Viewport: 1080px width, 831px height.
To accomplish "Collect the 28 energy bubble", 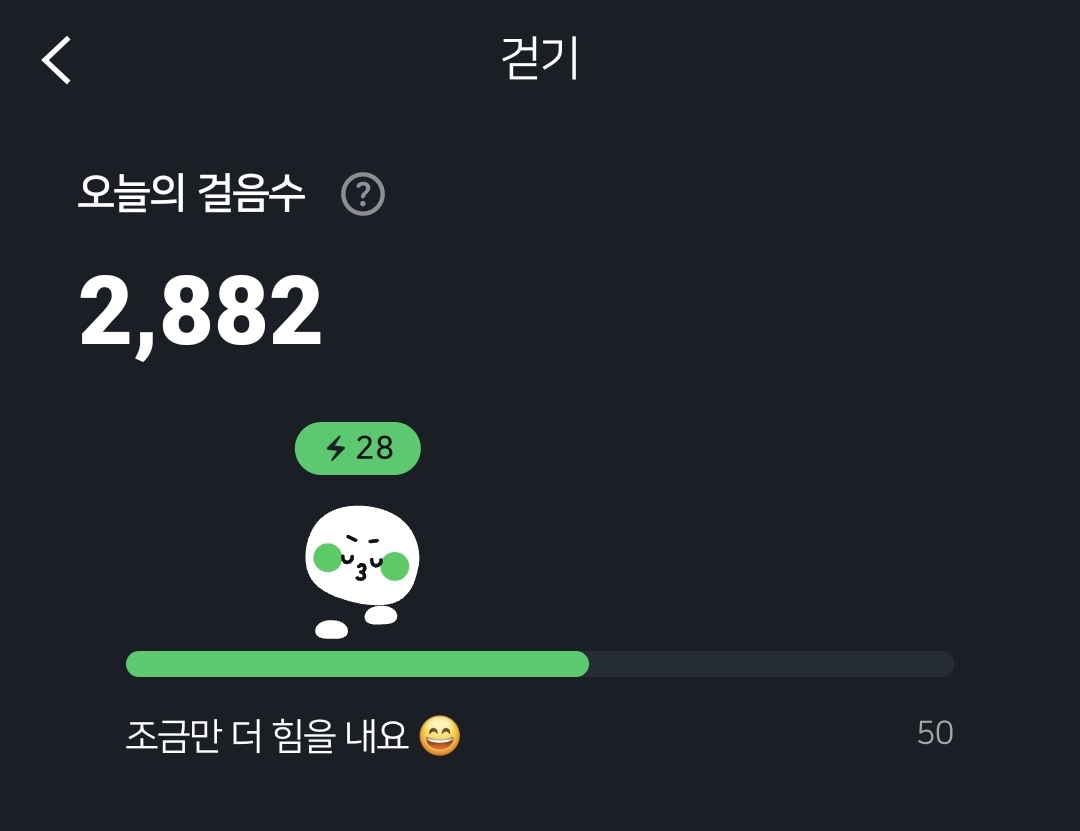I will pyautogui.click(x=358, y=448).
